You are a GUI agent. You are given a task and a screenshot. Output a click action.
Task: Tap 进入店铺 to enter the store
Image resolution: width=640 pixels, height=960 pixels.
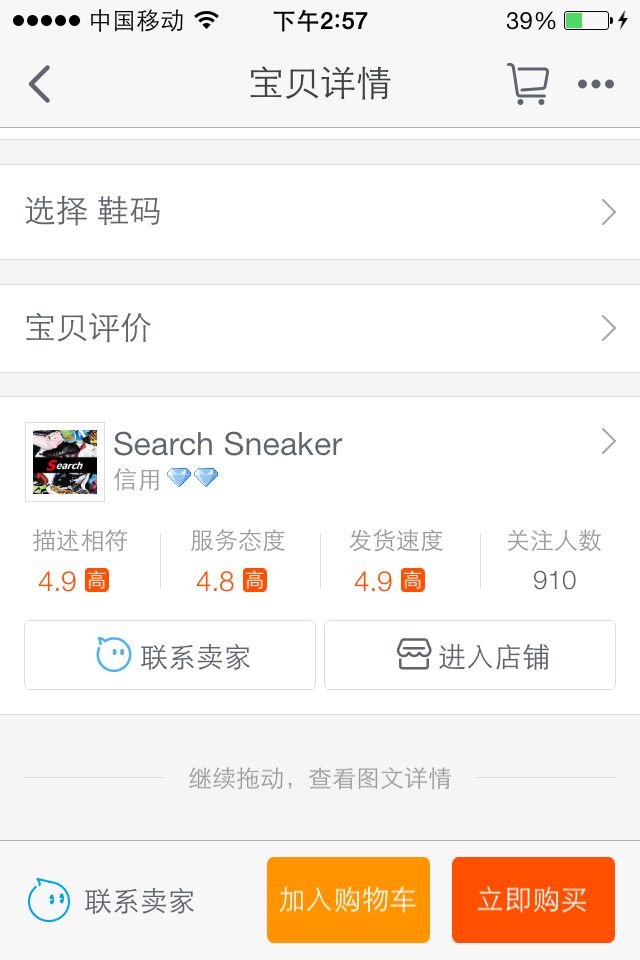[470, 656]
